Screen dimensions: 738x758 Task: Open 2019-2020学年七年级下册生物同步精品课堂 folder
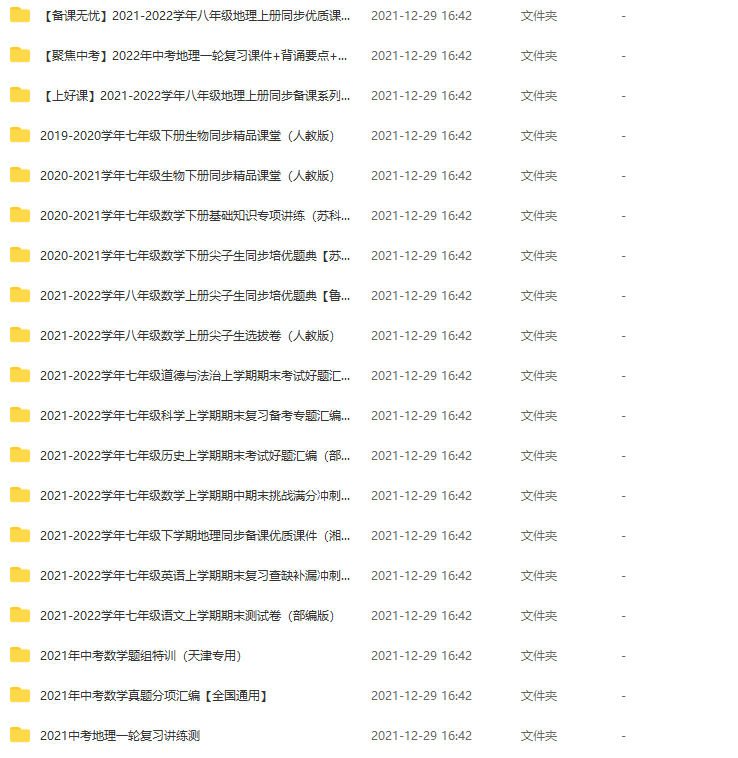187,136
